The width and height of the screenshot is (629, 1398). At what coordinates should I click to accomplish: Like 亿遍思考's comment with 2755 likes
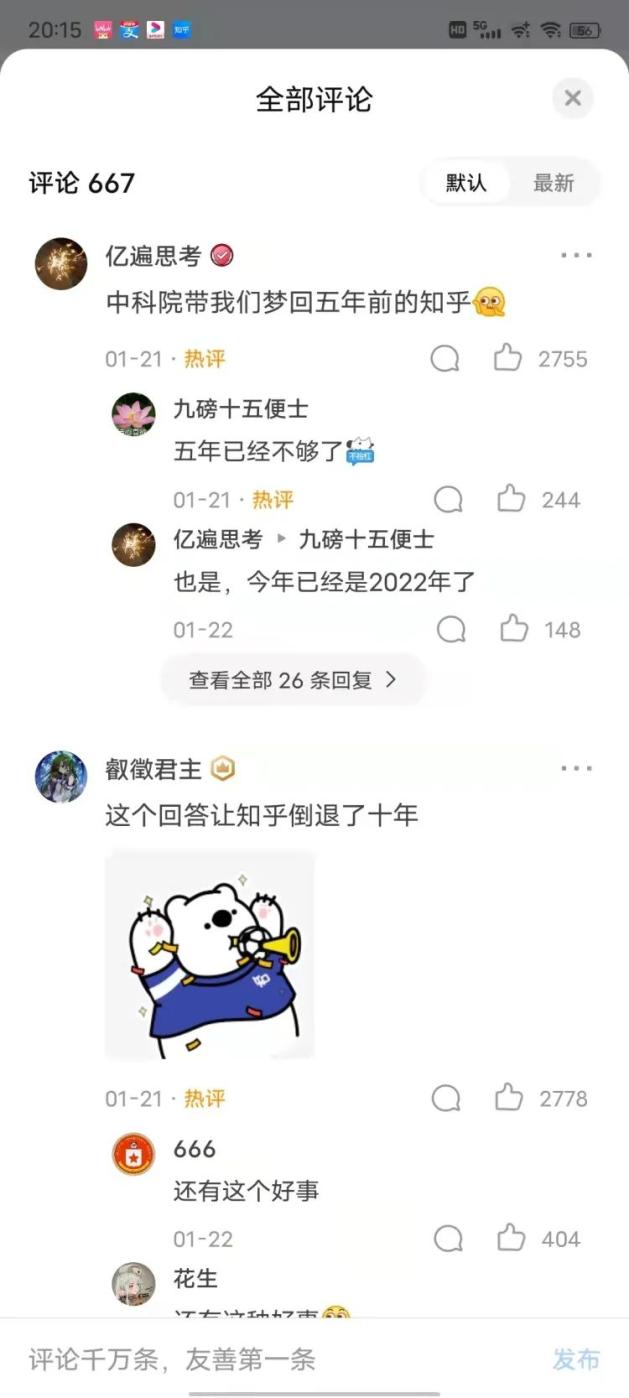coord(508,359)
